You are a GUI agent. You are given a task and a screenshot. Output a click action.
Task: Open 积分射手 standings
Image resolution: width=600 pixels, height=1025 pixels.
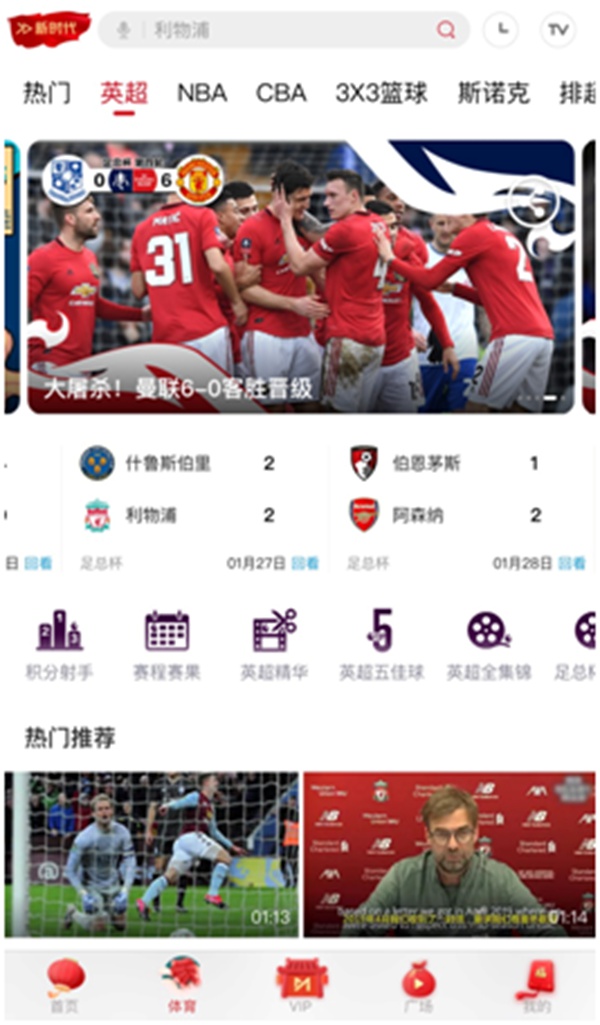[x=59, y=646]
